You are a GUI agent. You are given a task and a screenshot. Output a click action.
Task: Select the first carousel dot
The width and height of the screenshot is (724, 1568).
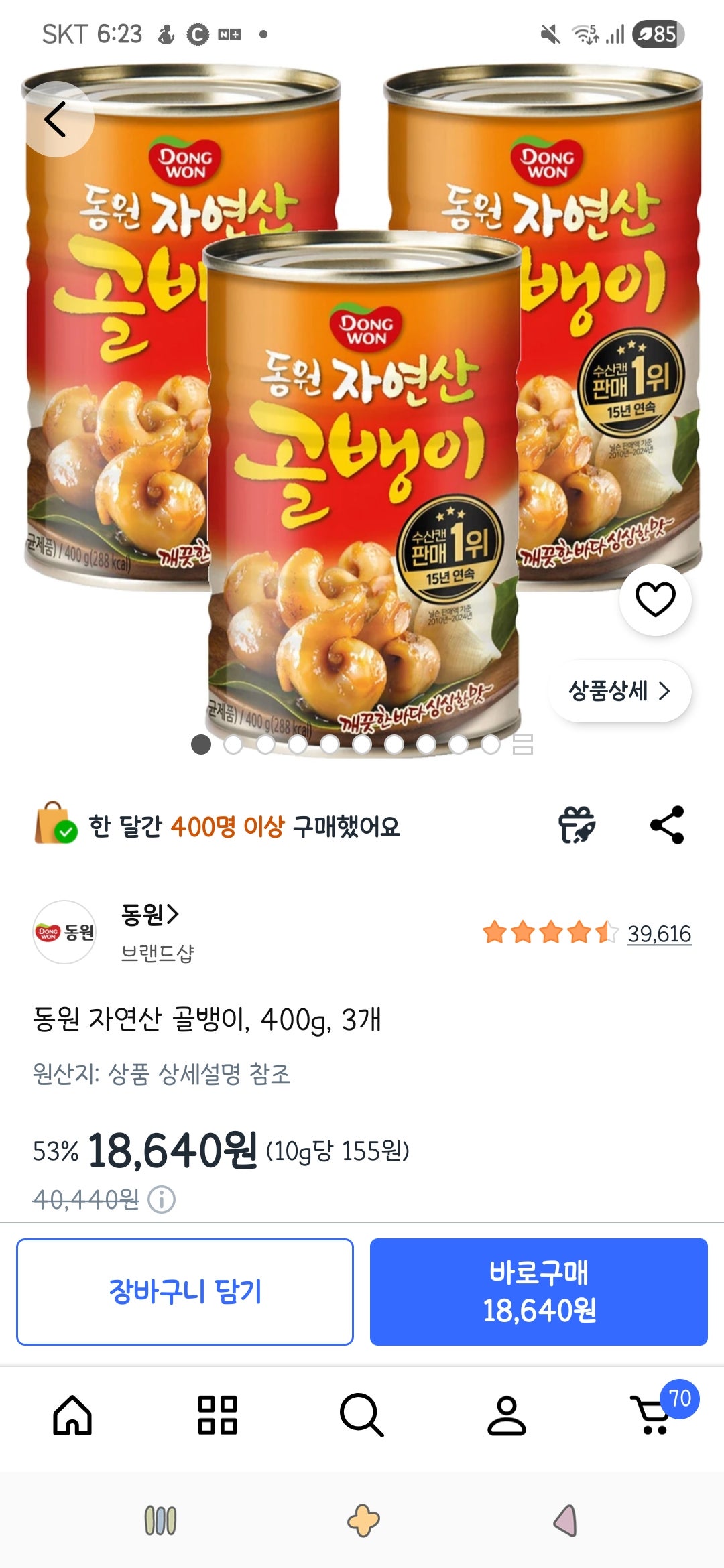click(199, 744)
